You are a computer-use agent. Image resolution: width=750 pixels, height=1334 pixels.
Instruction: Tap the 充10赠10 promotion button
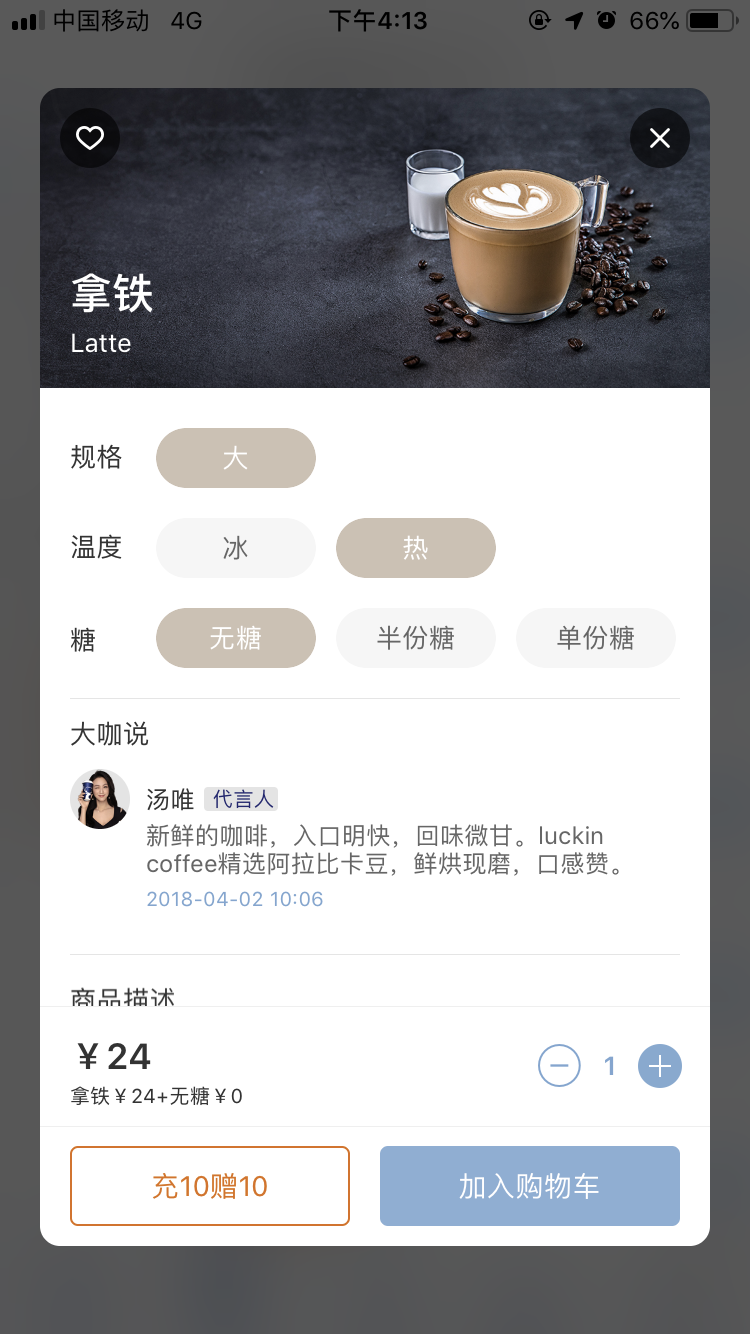[x=210, y=1186]
